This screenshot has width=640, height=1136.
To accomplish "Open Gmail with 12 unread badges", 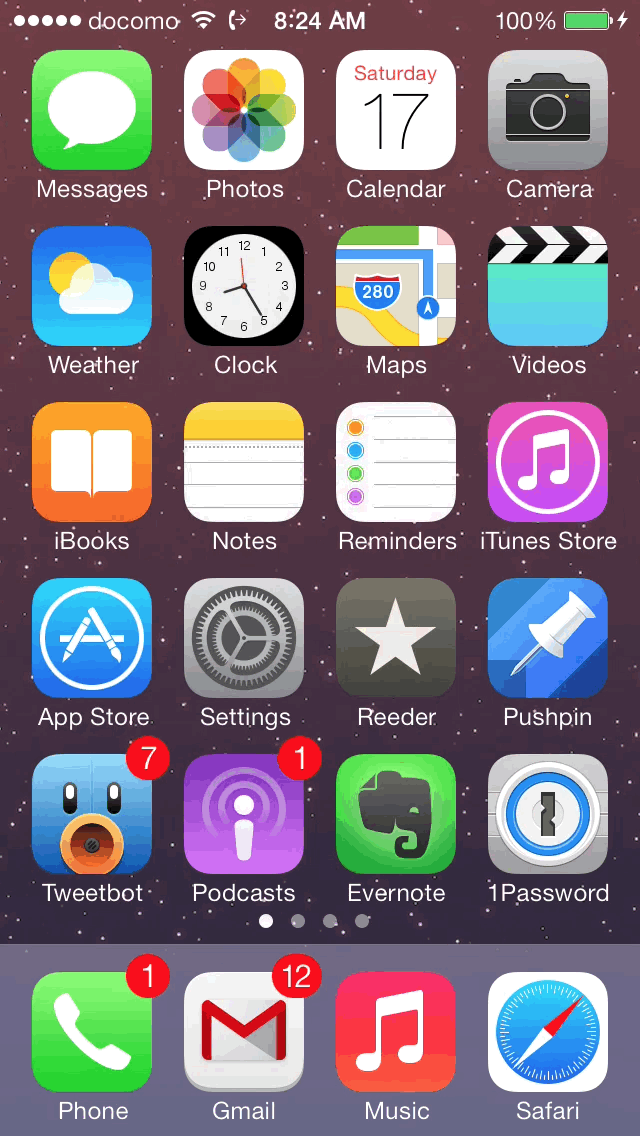I will [x=244, y=1032].
